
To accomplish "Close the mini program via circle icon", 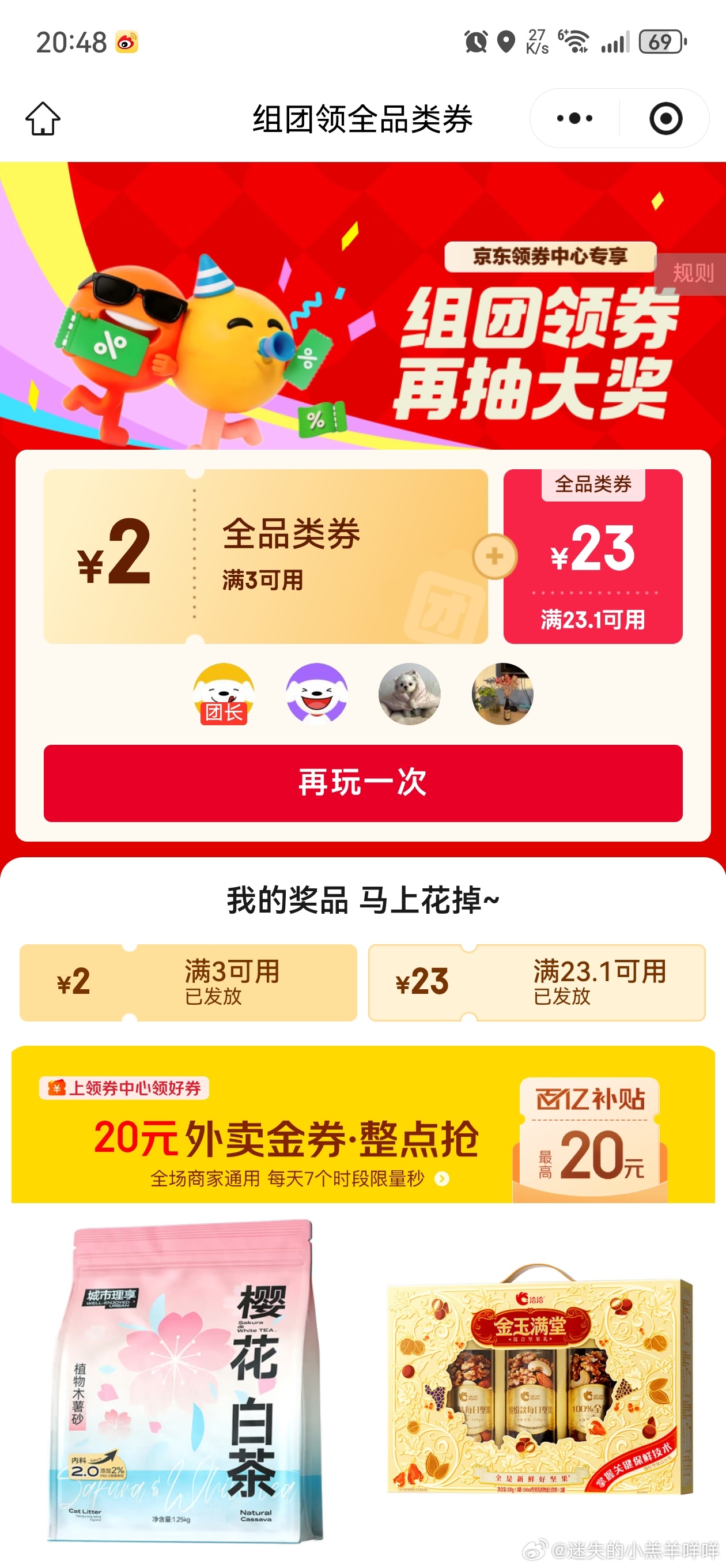I will [x=665, y=118].
